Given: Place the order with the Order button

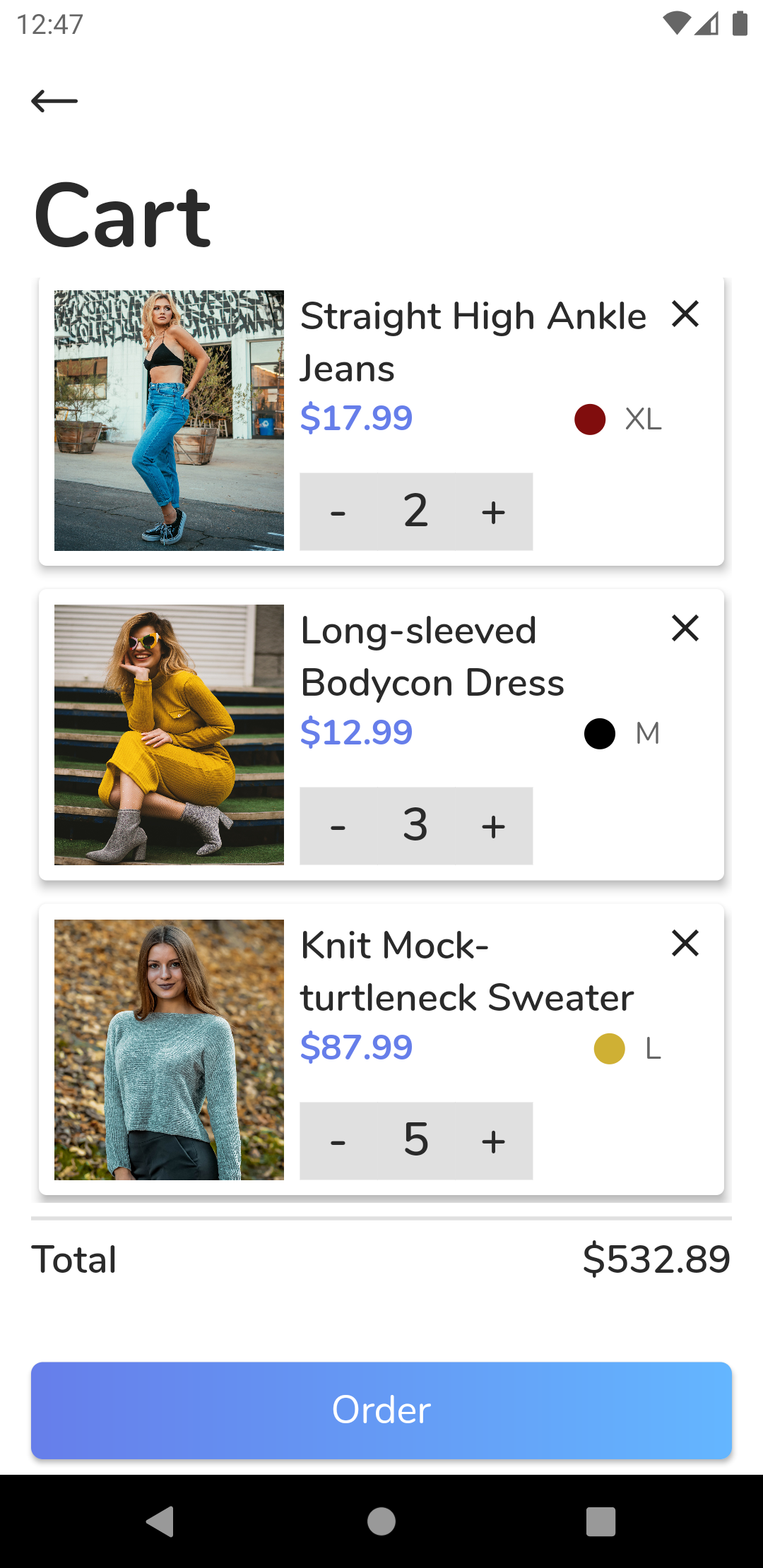Looking at the screenshot, I should [x=381, y=1410].
